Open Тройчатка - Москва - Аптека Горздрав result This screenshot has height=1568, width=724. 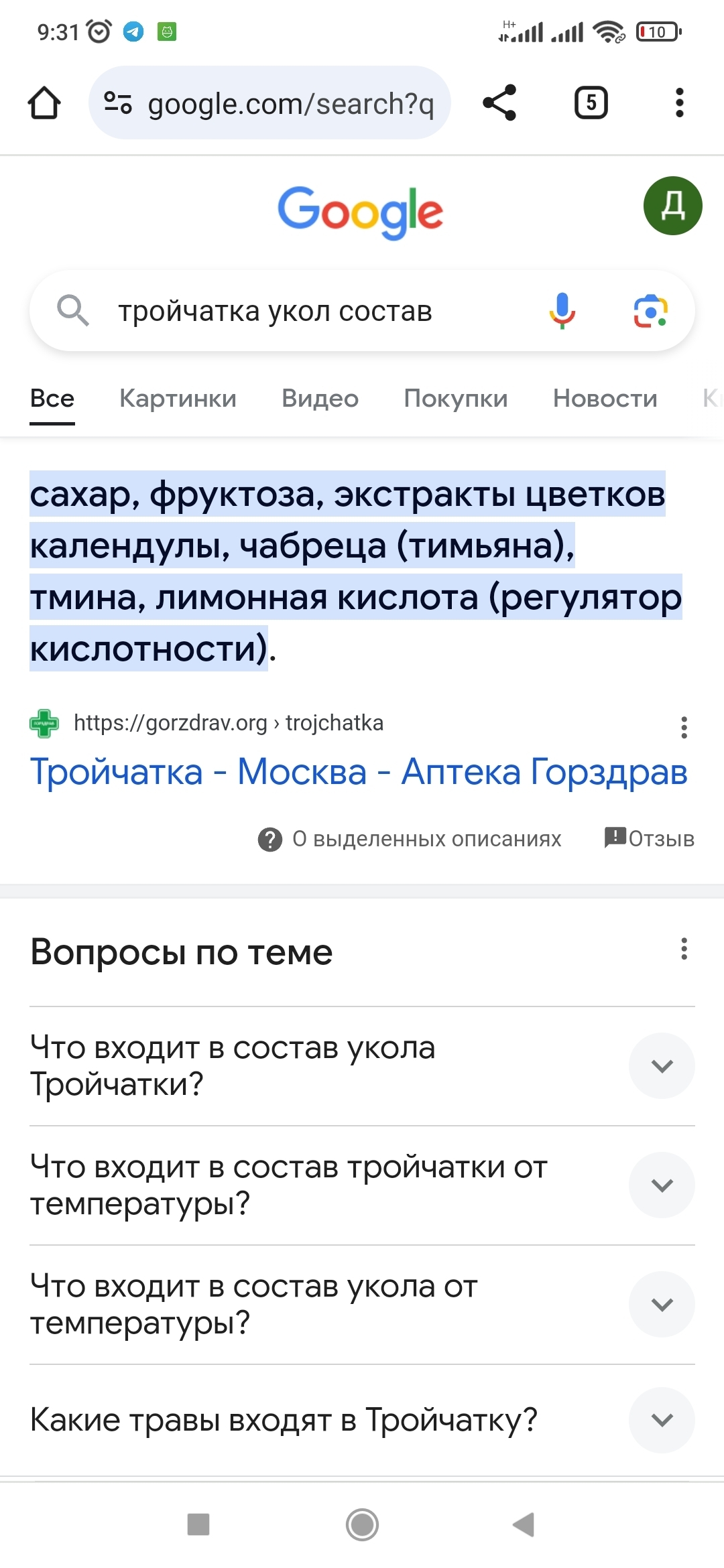point(359,772)
